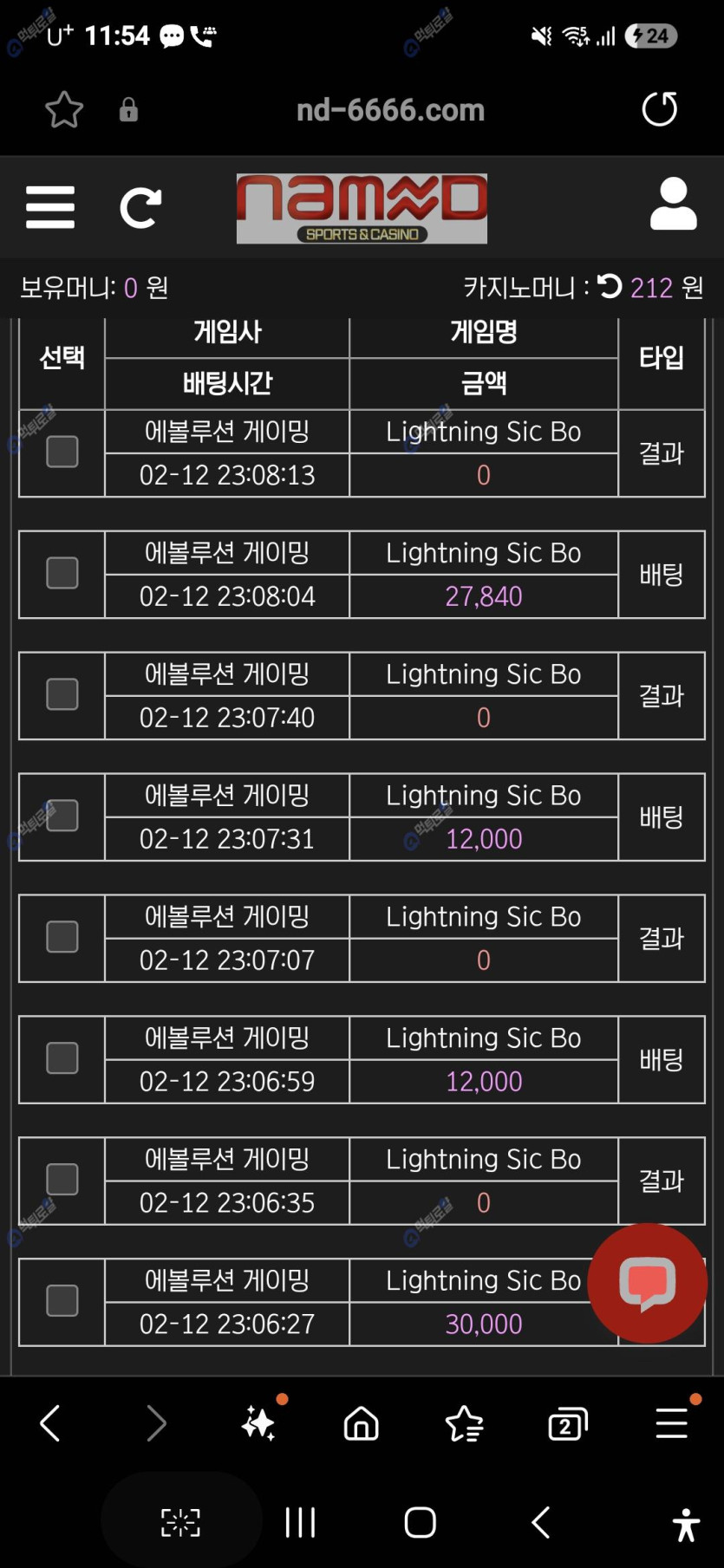Viewport: 724px width, 1568px height.
Task: Open the user profile icon
Action: click(x=674, y=205)
